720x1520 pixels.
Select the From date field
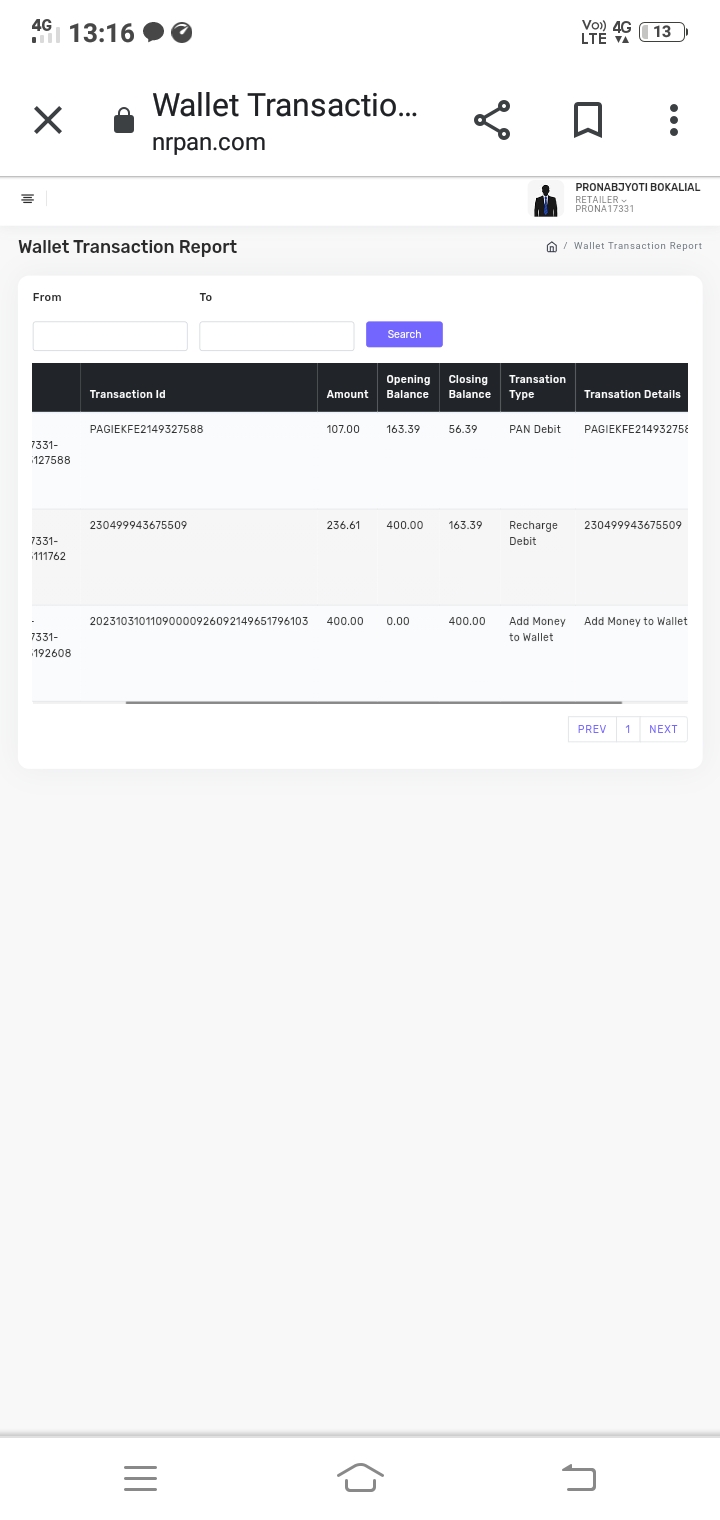pos(110,336)
